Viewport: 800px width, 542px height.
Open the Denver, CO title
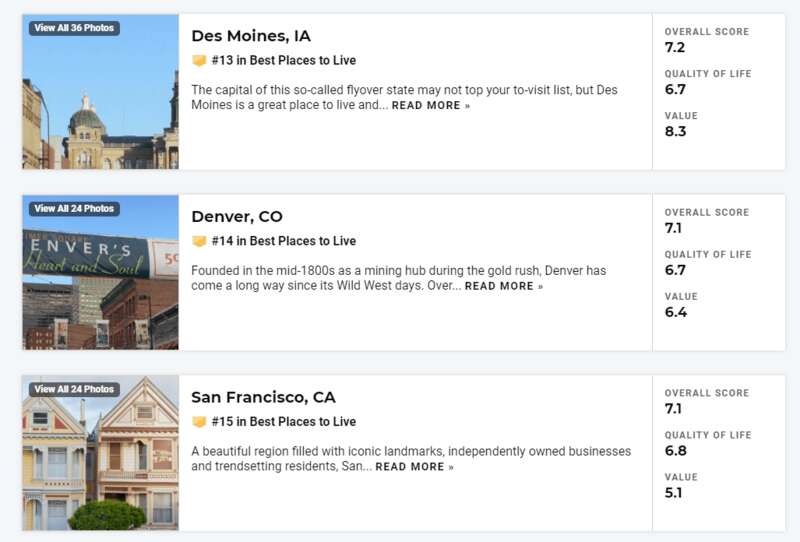point(237,217)
